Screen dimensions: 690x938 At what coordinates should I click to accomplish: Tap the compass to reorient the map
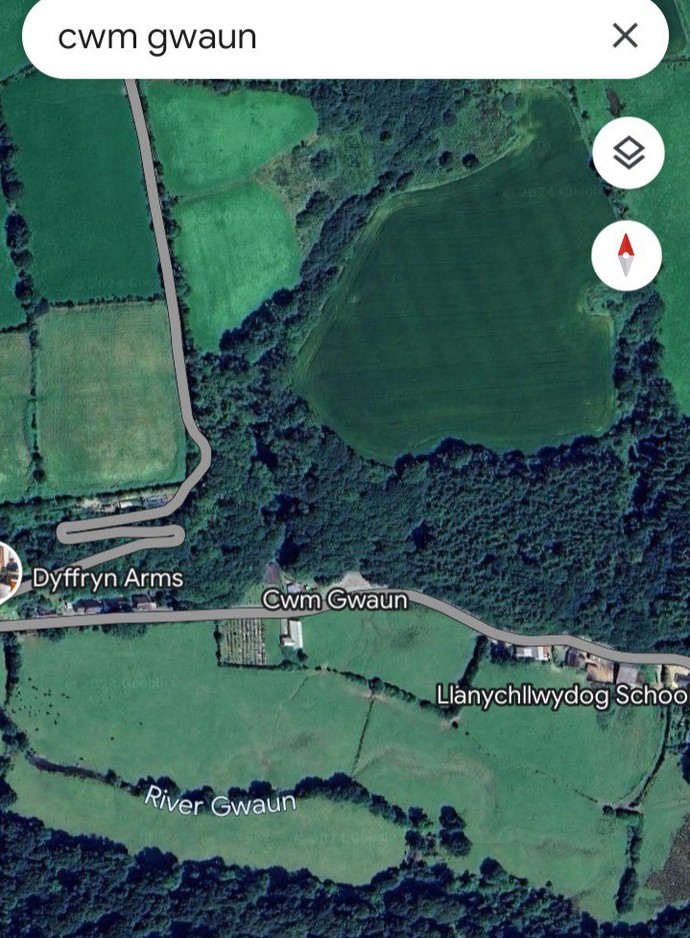pyautogui.click(x=626, y=256)
